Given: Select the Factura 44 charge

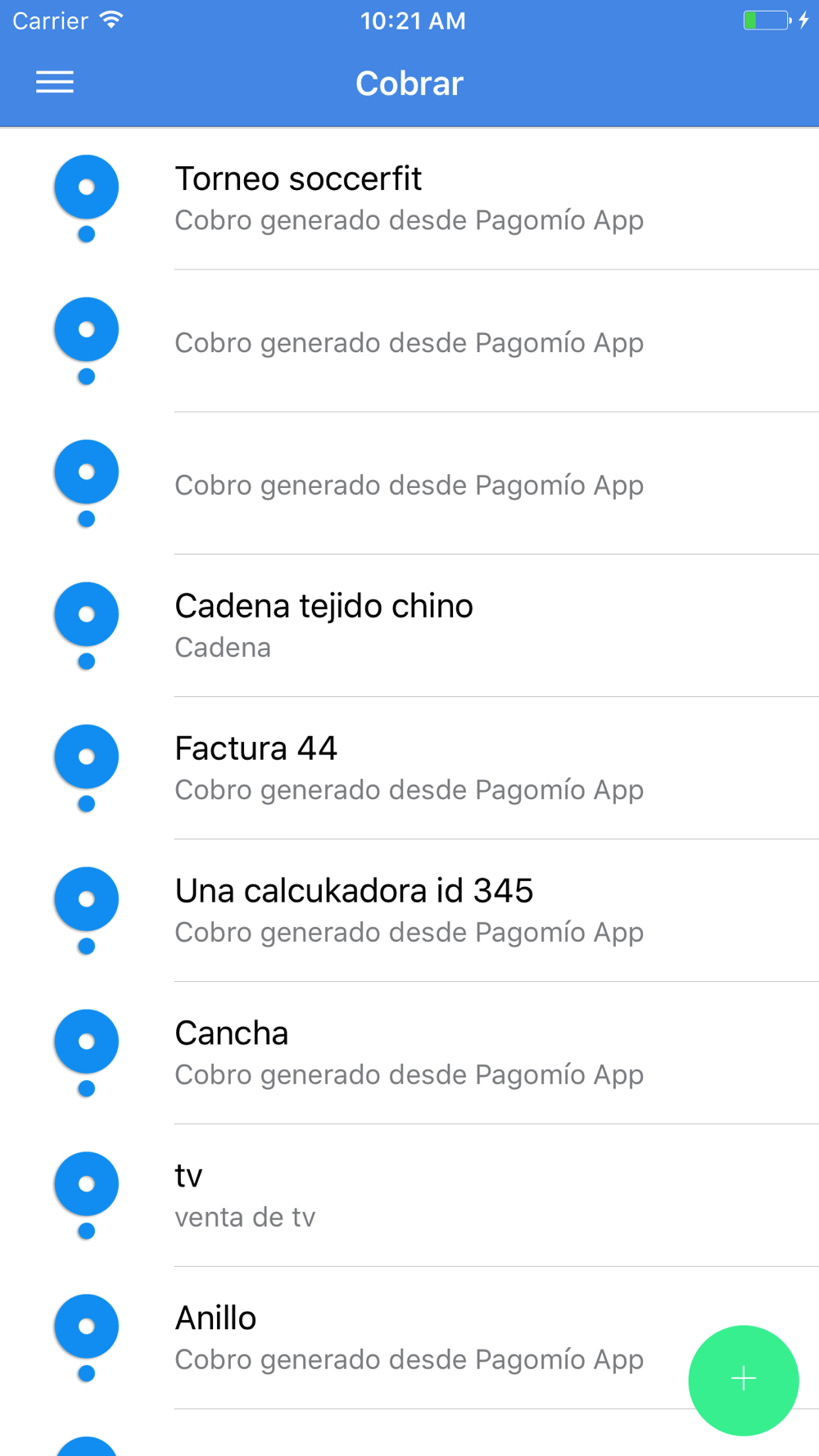Looking at the screenshot, I should (x=409, y=769).
